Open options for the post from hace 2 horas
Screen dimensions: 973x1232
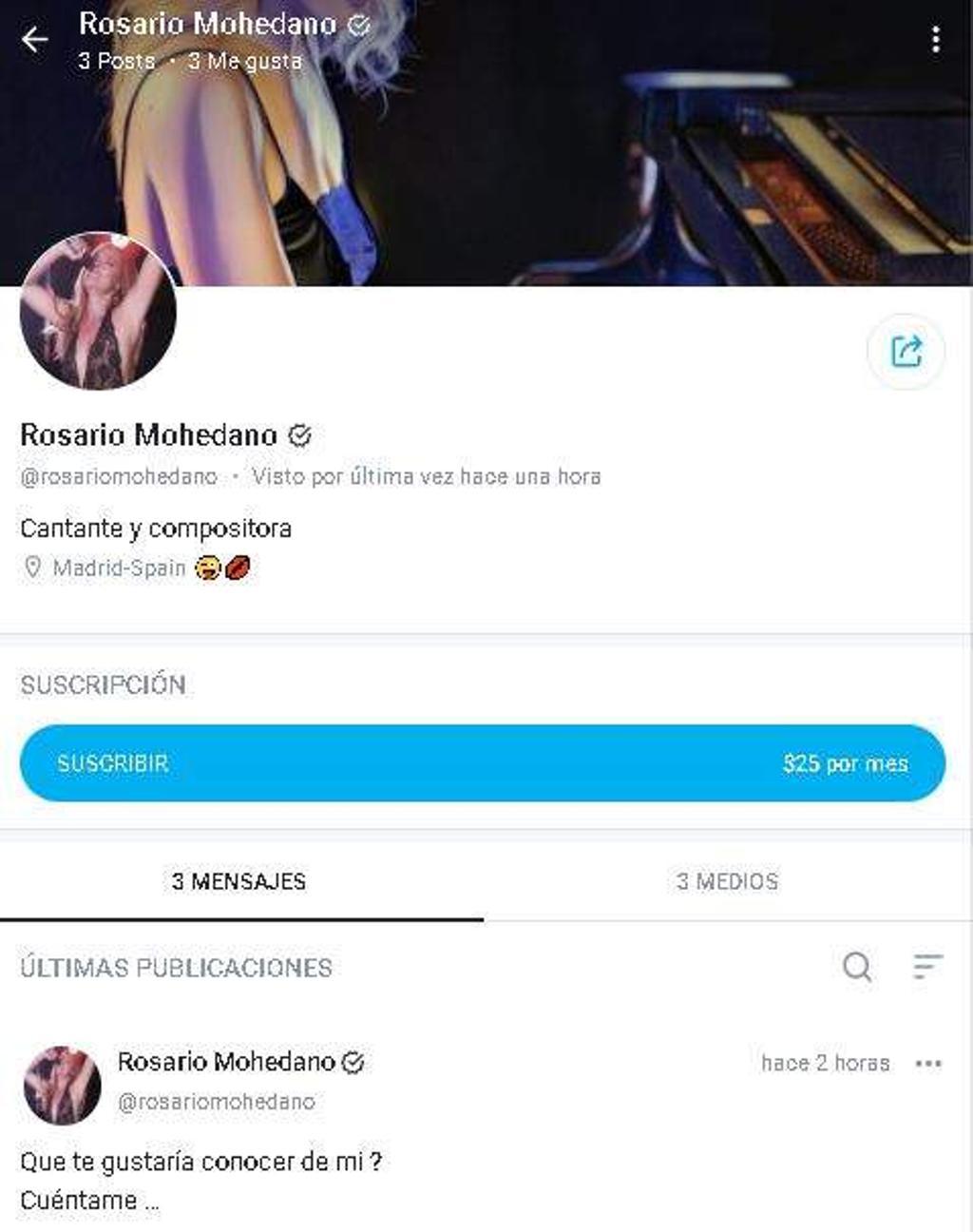tap(927, 1063)
